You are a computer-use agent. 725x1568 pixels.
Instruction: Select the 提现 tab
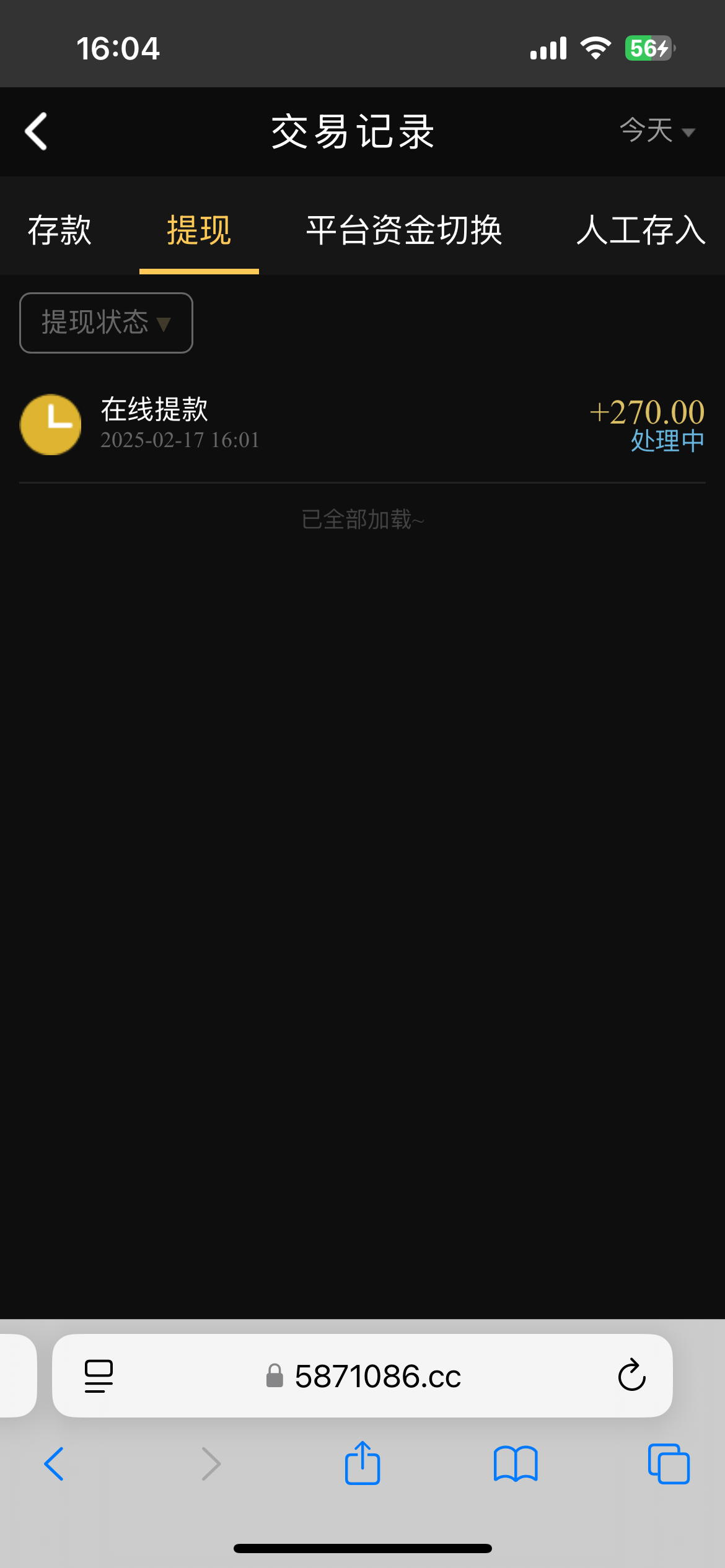[x=199, y=230]
